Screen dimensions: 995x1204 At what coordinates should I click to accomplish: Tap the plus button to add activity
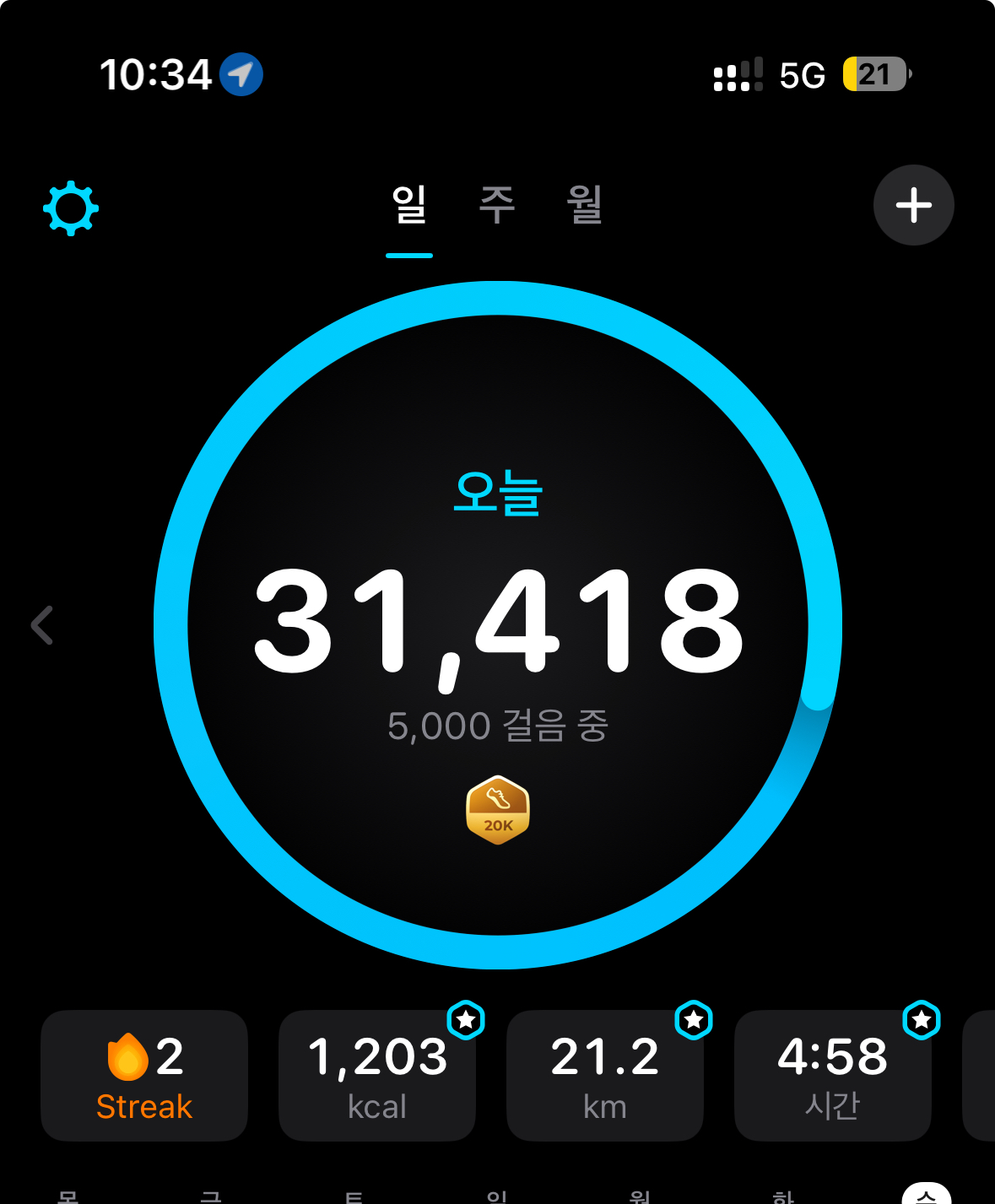(x=914, y=205)
